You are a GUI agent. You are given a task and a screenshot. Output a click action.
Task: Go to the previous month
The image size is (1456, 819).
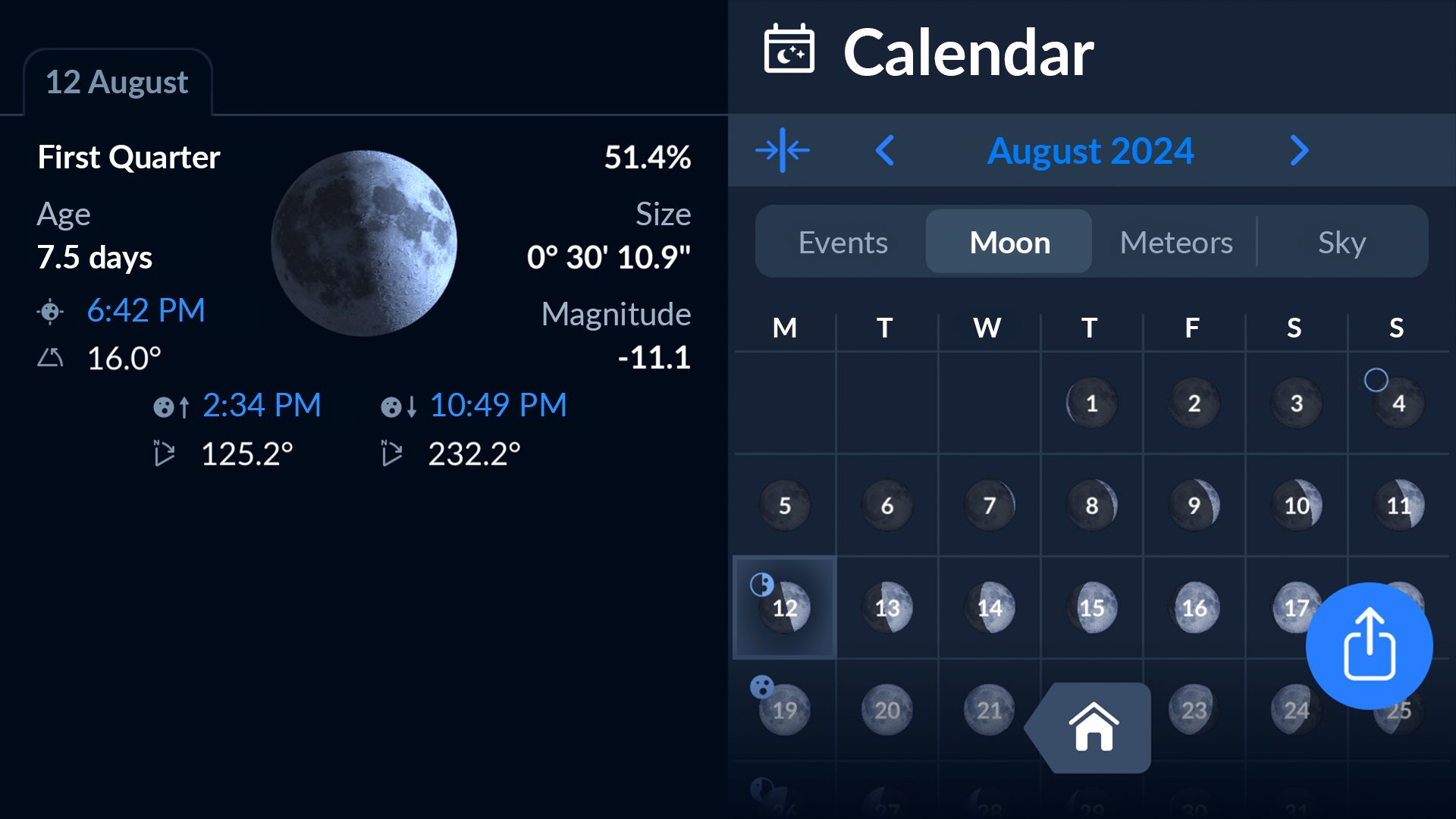click(x=885, y=150)
